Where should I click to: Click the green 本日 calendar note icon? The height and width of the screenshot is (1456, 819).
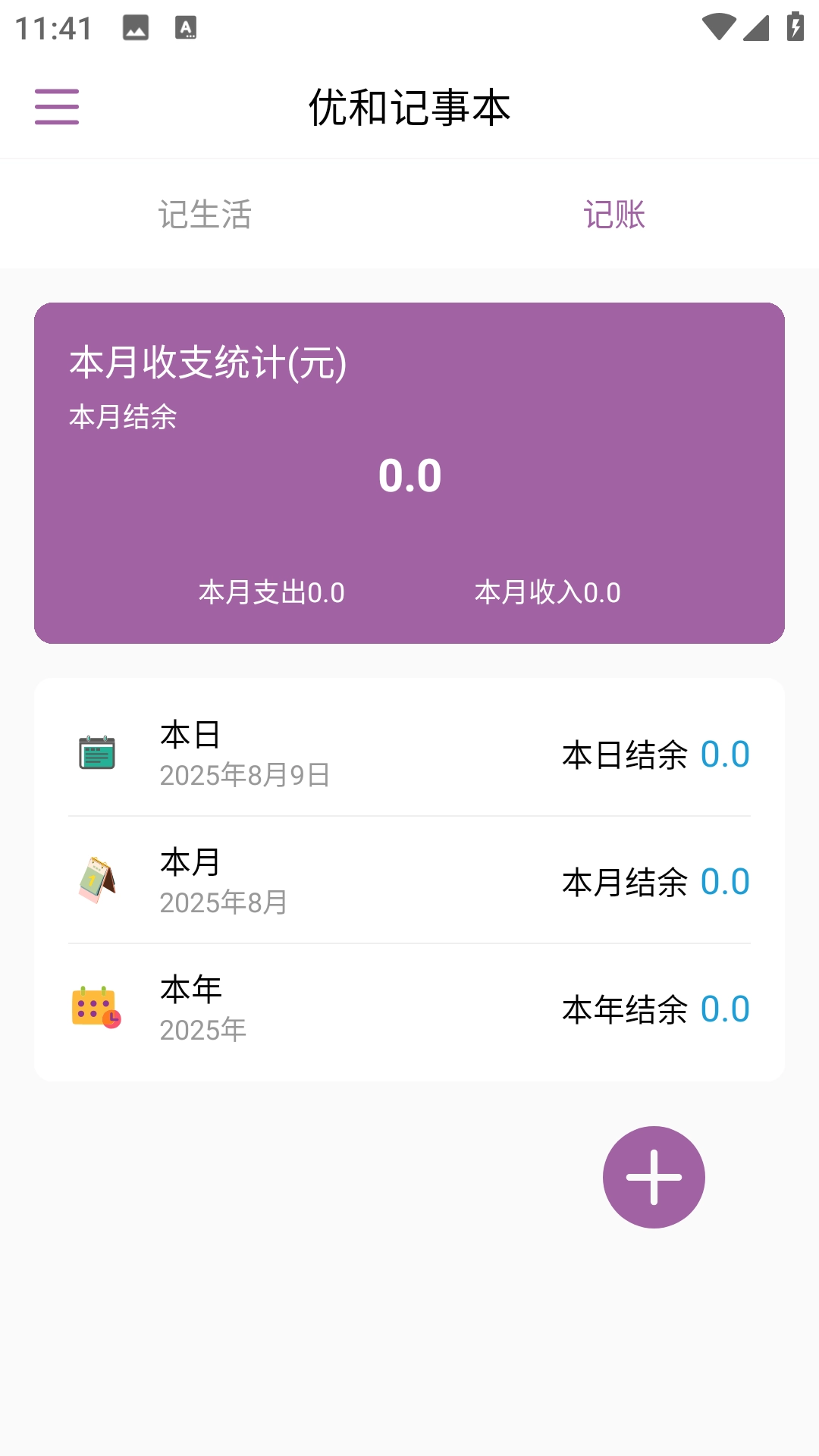point(96,753)
